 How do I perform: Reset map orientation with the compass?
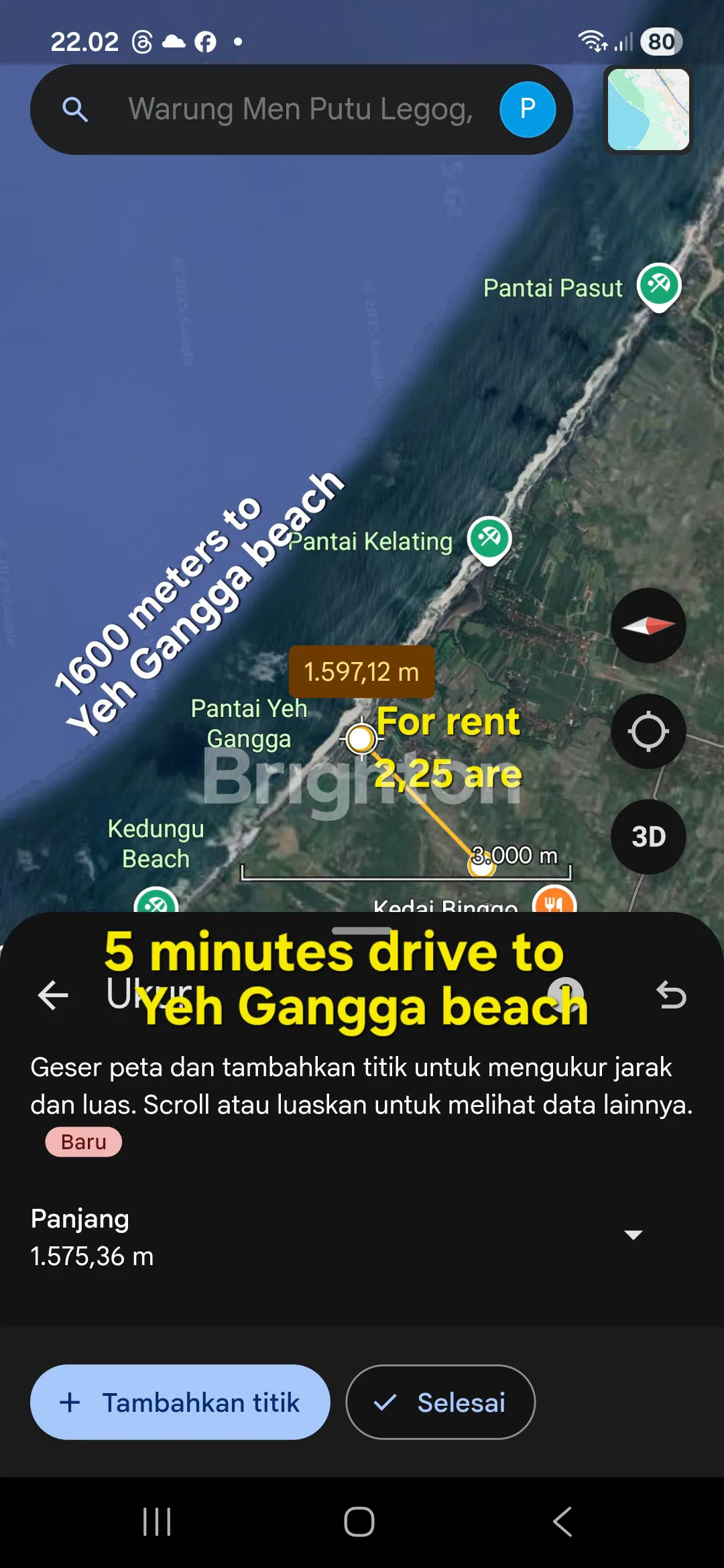click(x=648, y=626)
